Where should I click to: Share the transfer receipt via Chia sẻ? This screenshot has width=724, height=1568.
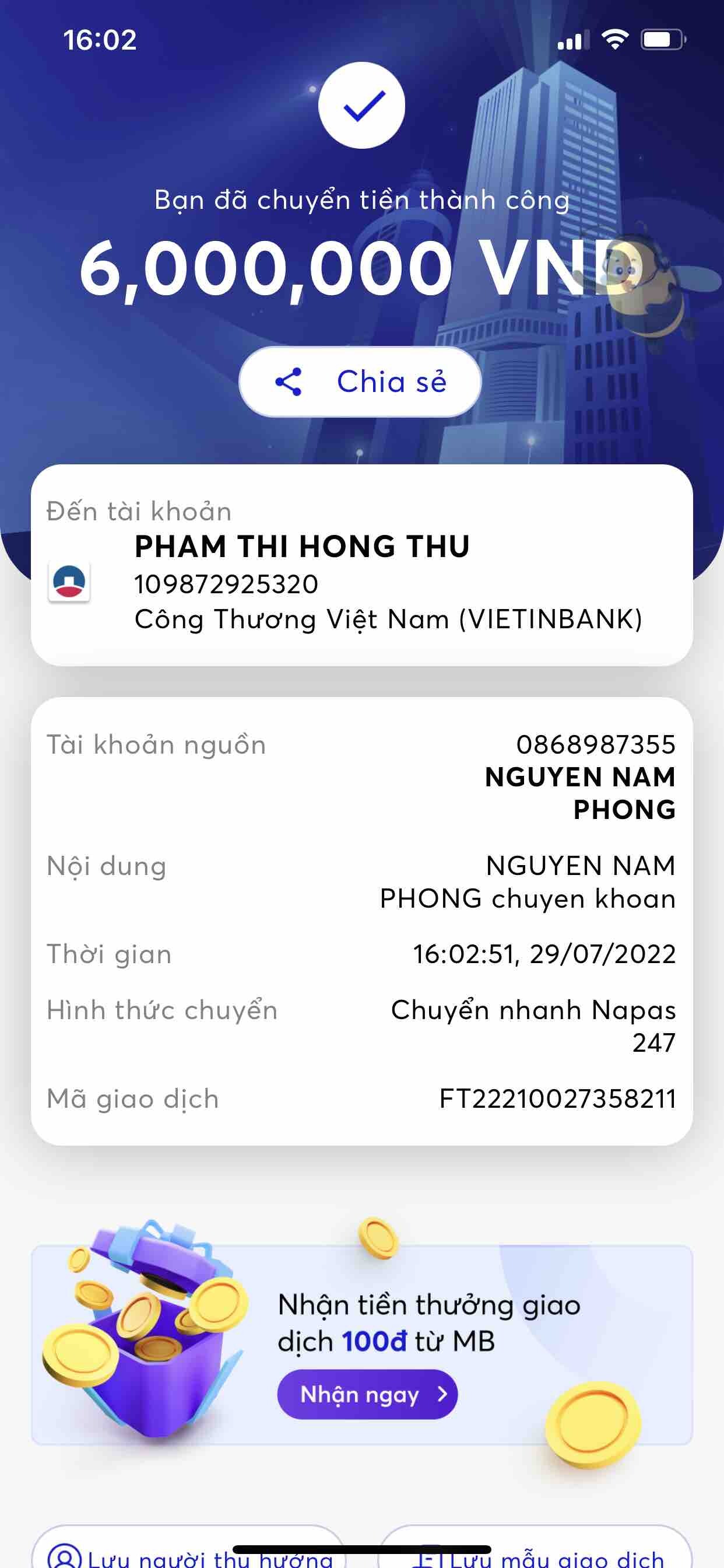click(360, 381)
